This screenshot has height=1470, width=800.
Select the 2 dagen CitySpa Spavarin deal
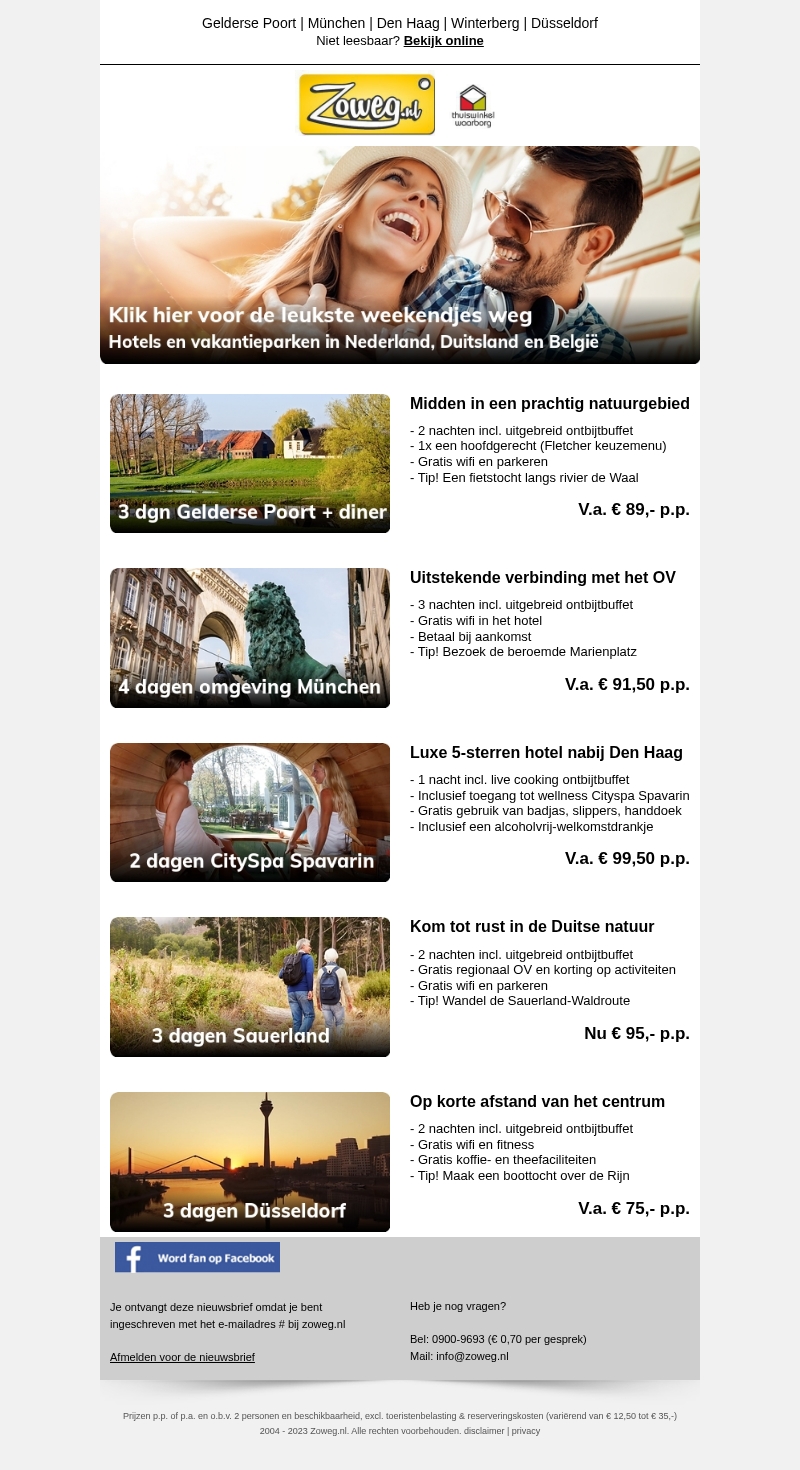pos(250,812)
